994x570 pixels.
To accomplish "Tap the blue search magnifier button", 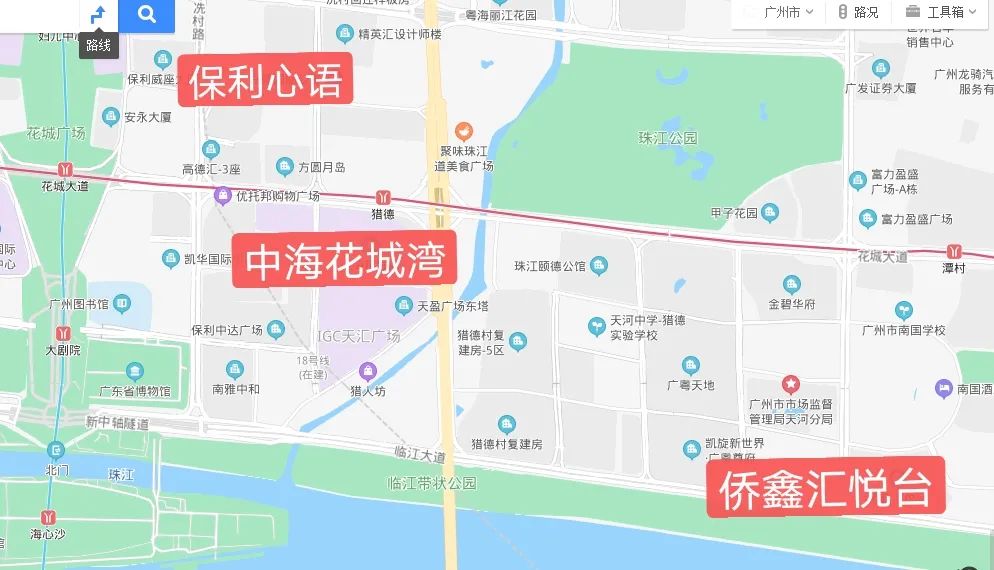I will pos(147,15).
